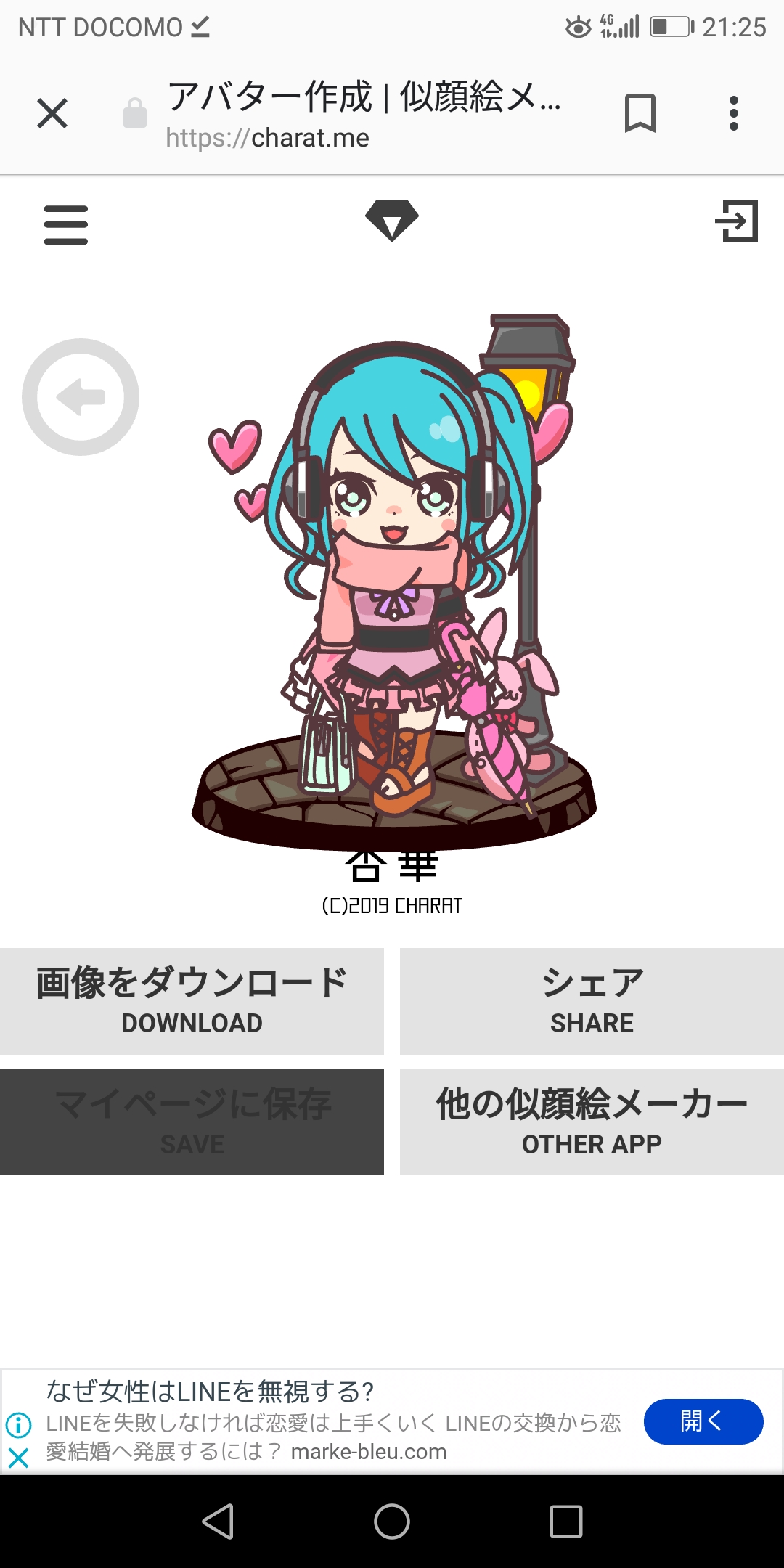Open the hamburger menu
Image resolution: width=784 pixels, height=1568 pixels.
click(65, 224)
